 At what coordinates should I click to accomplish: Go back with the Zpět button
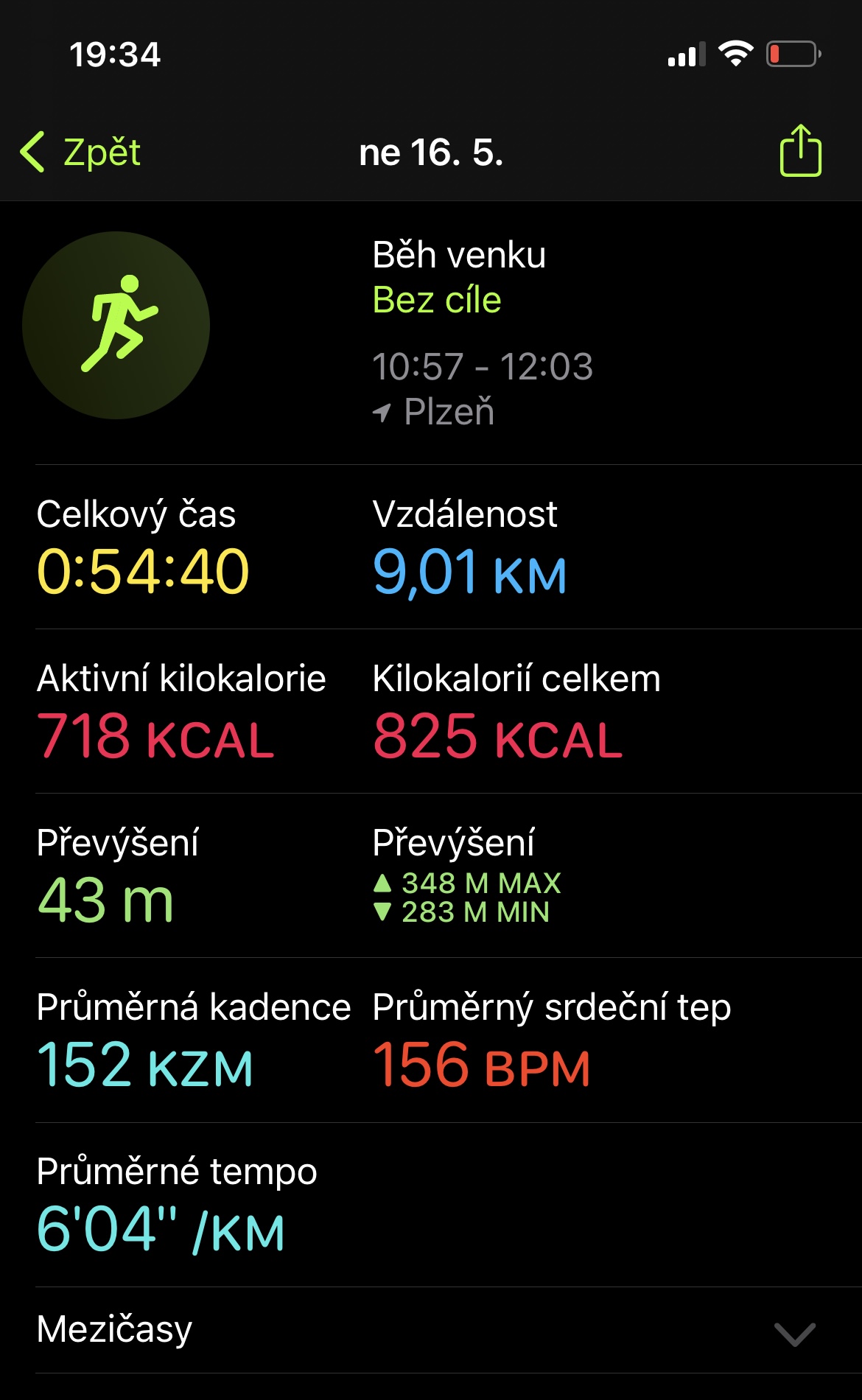pyautogui.click(x=80, y=153)
